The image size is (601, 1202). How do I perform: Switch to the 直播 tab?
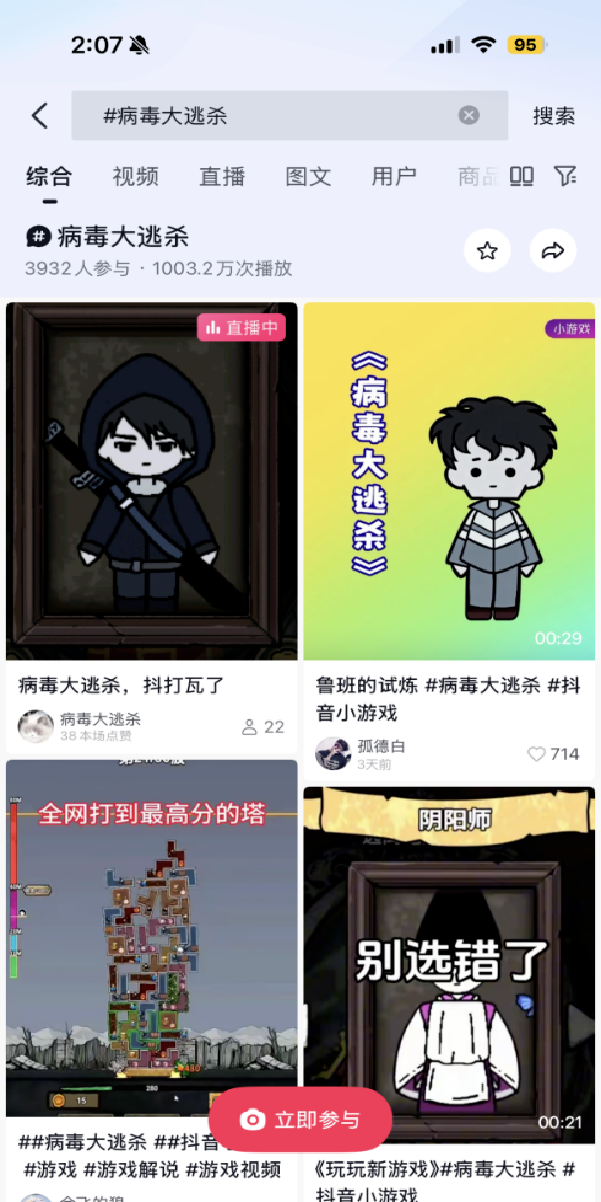[x=222, y=177]
